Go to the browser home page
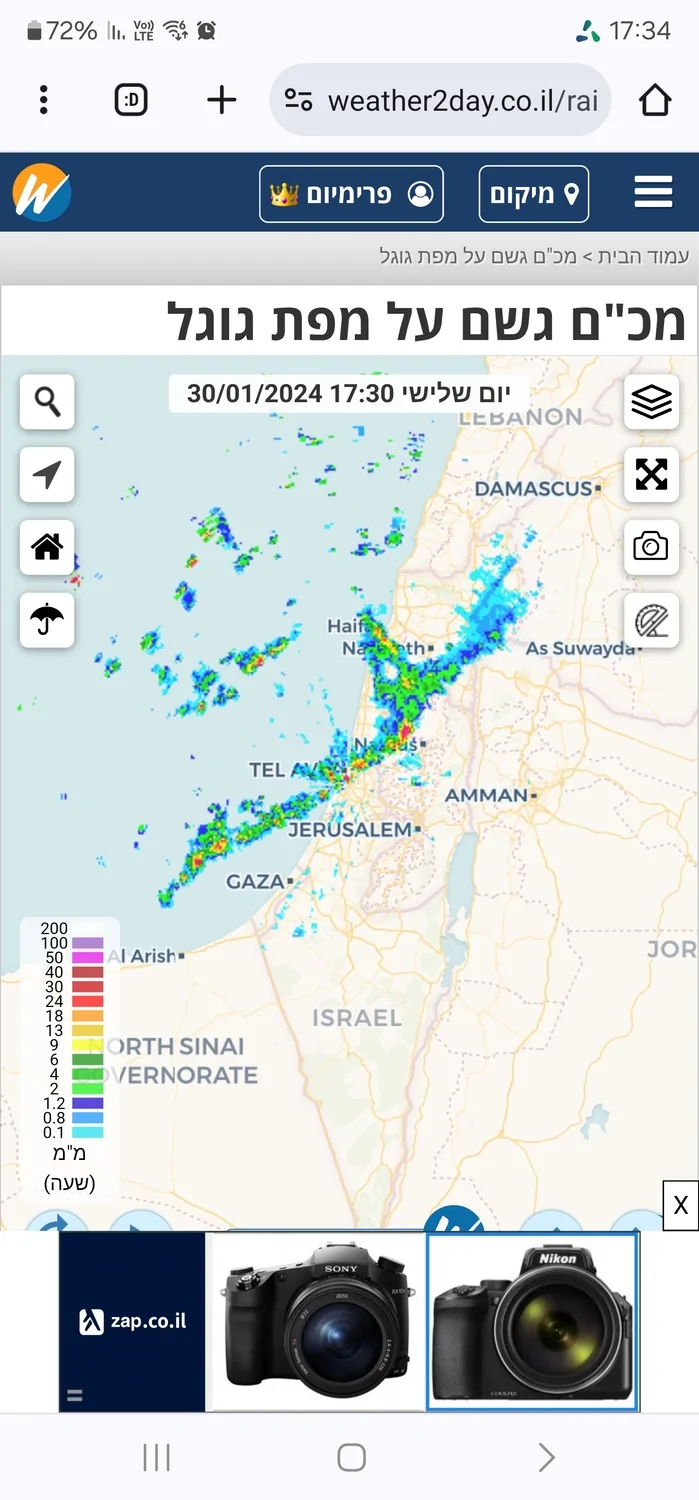 (x=654, y=100)
